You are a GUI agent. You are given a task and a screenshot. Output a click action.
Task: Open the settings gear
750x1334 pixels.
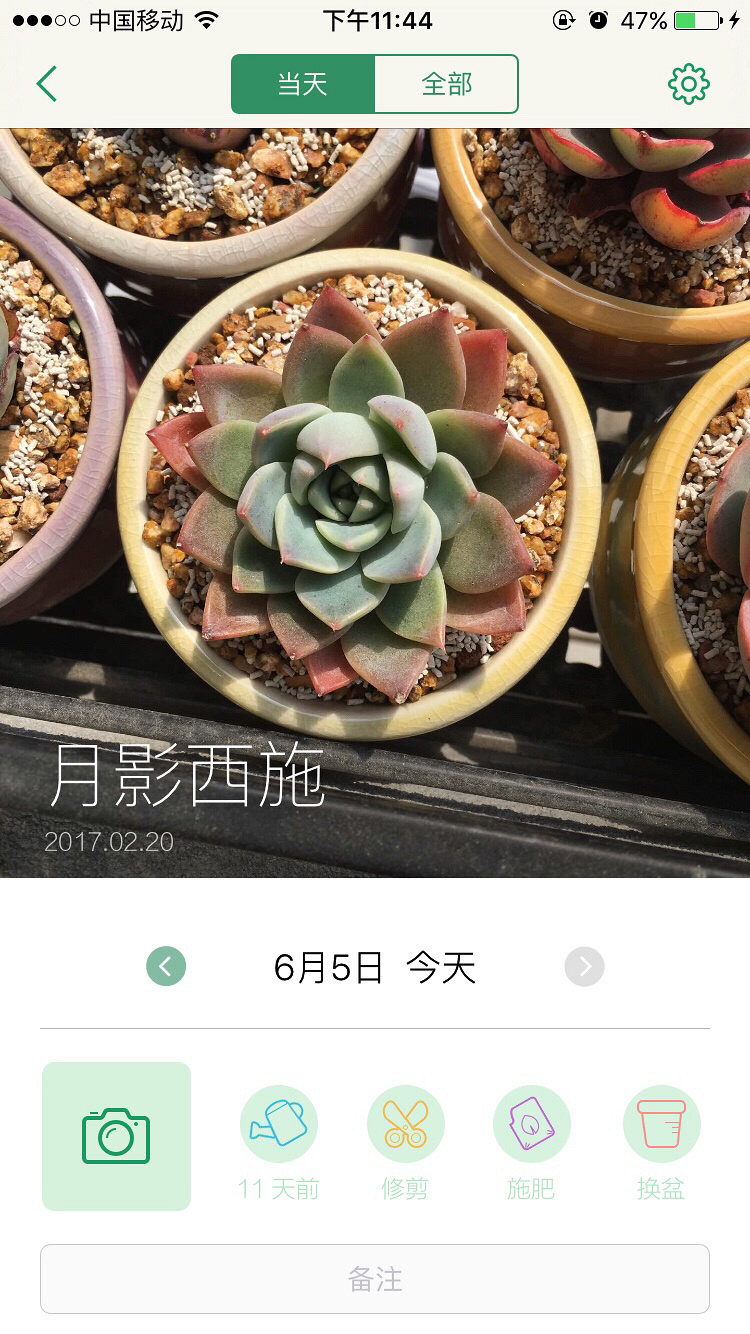(688, 84)
